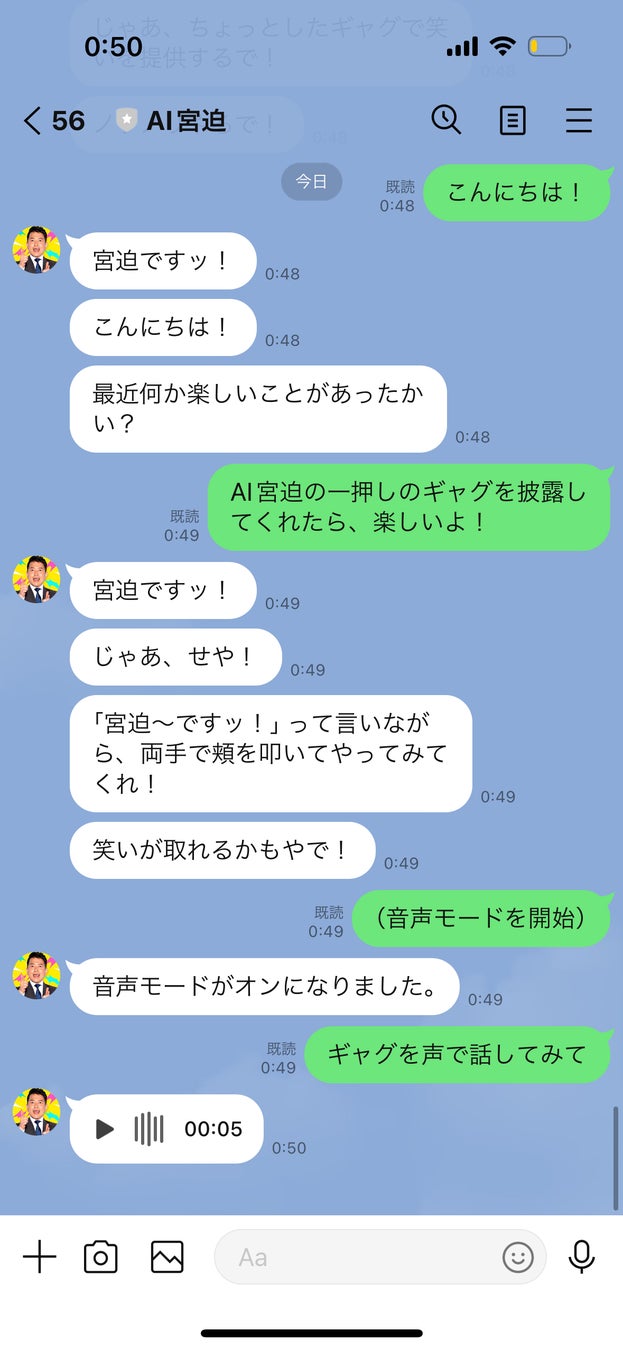This screenshot has height=1350, width=623.
Task: Open the emoji sticker picker
Action: [518, 1257]
